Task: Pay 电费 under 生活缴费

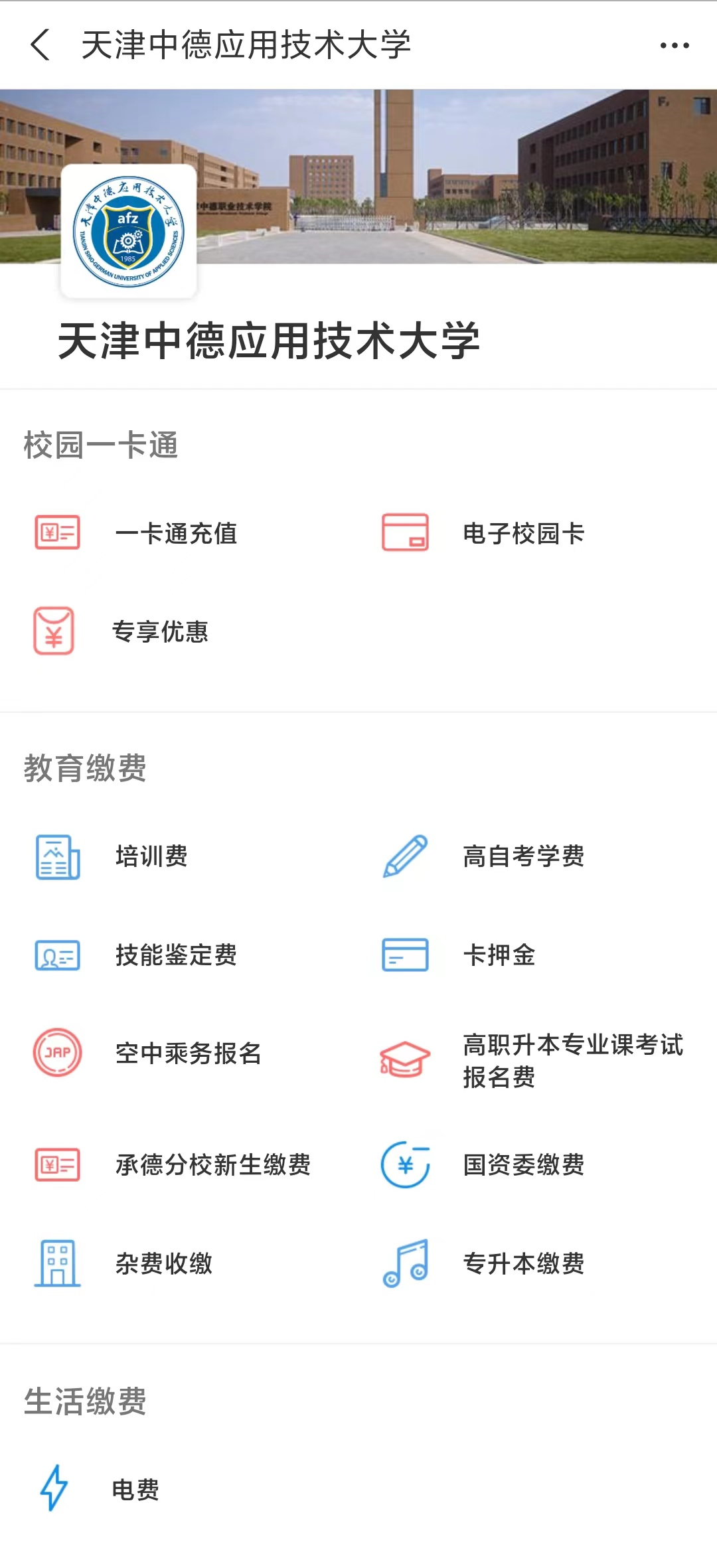Action: [x=135, y=1490]
